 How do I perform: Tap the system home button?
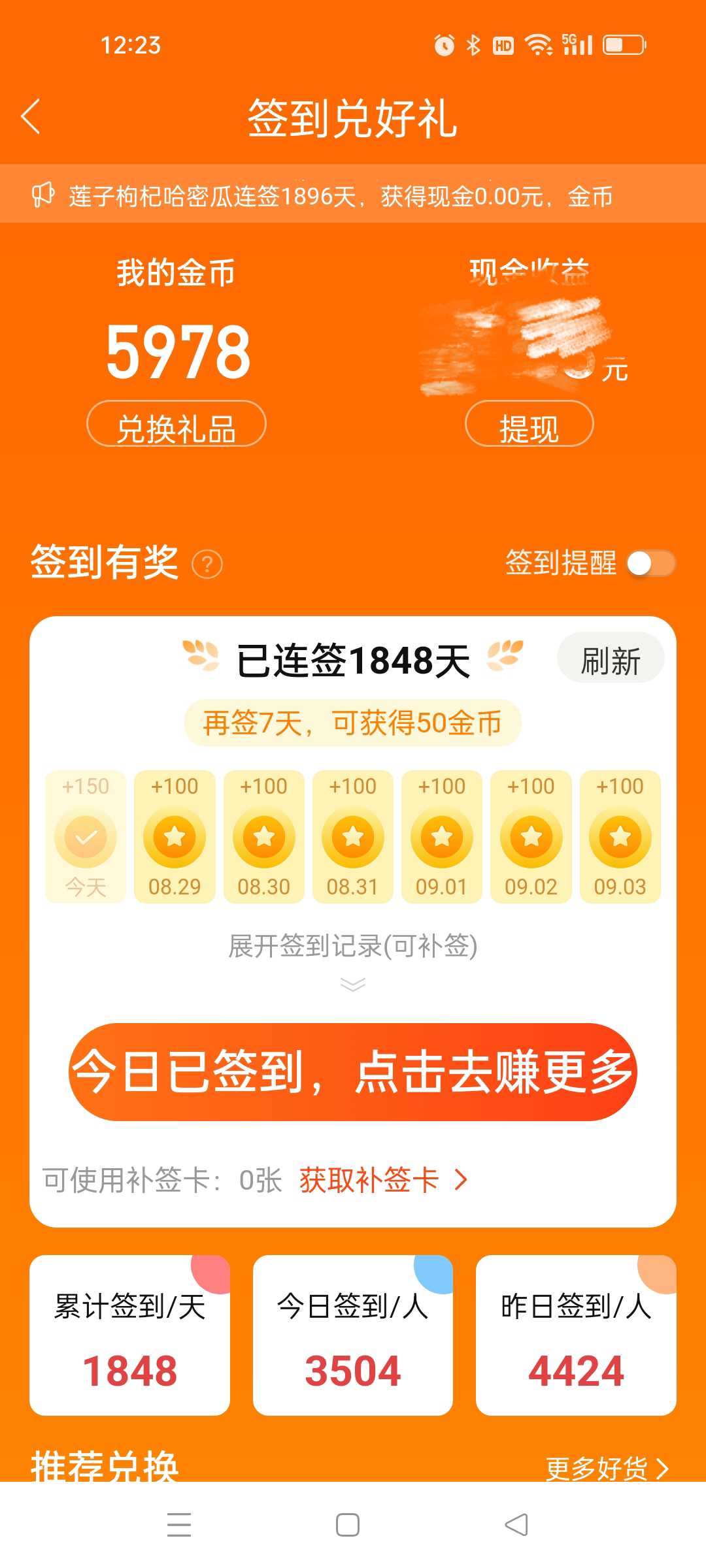coord(348,1525)
